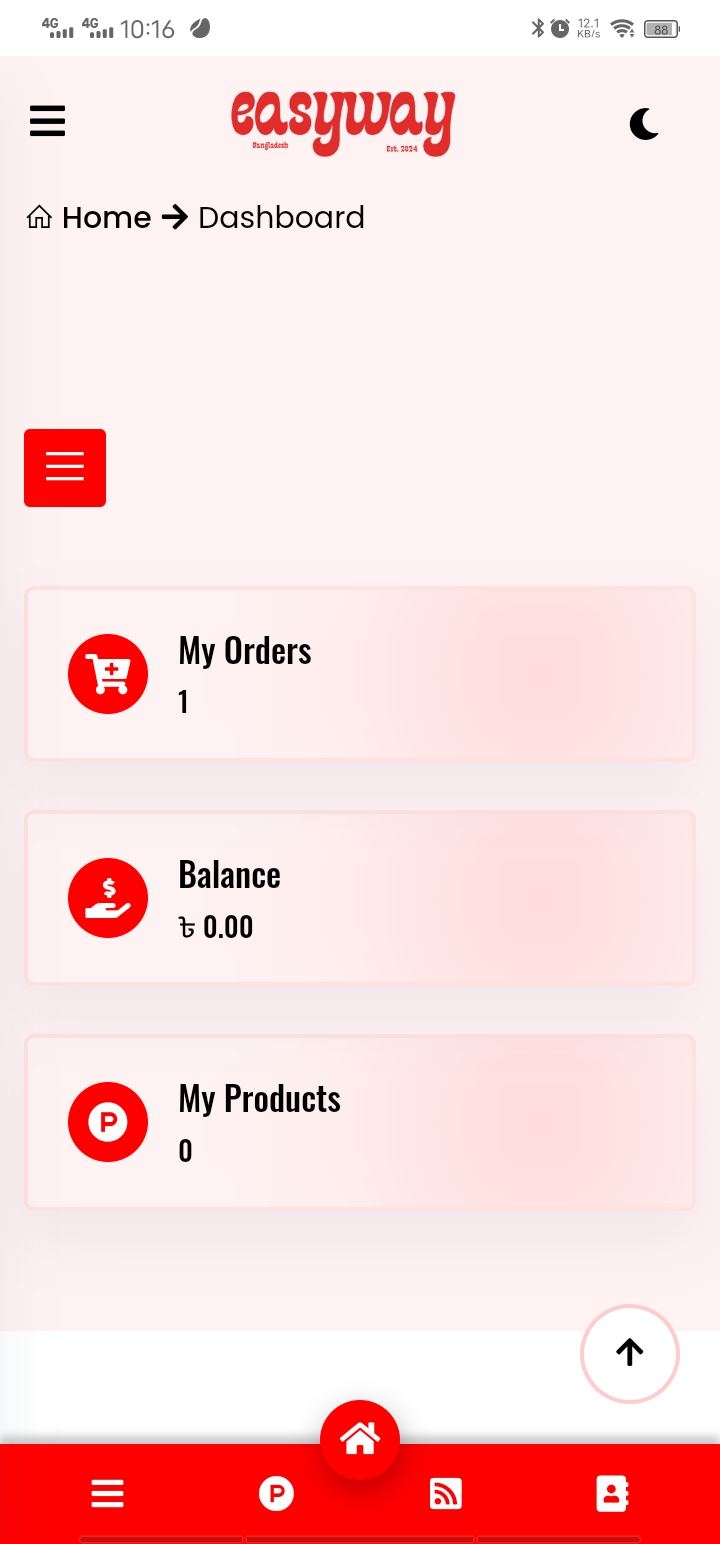Open the contact book icon in bottom bar
The height and width of the screenshot is (1544, 720).
pos(611,1494)
